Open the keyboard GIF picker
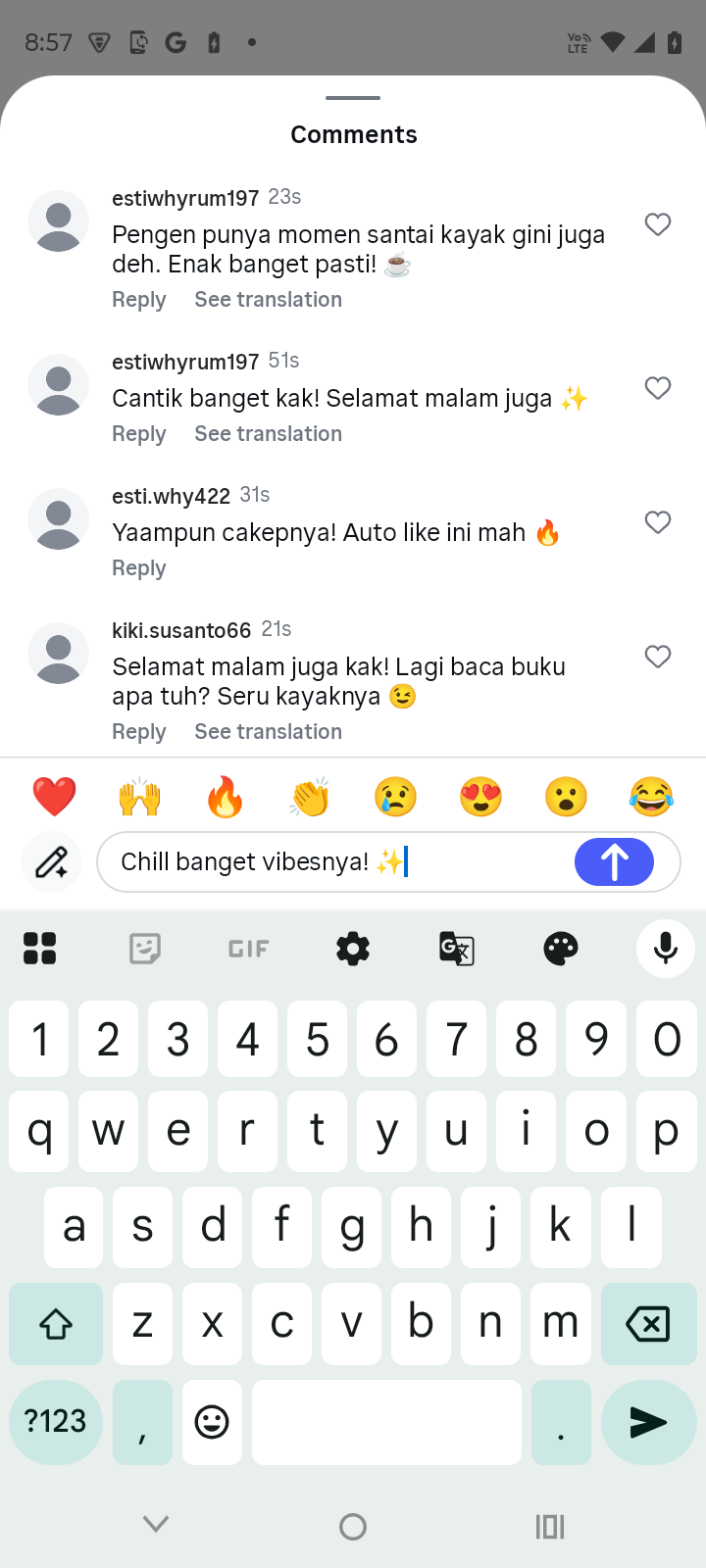 pyautogui.click(x=248, y=949)
